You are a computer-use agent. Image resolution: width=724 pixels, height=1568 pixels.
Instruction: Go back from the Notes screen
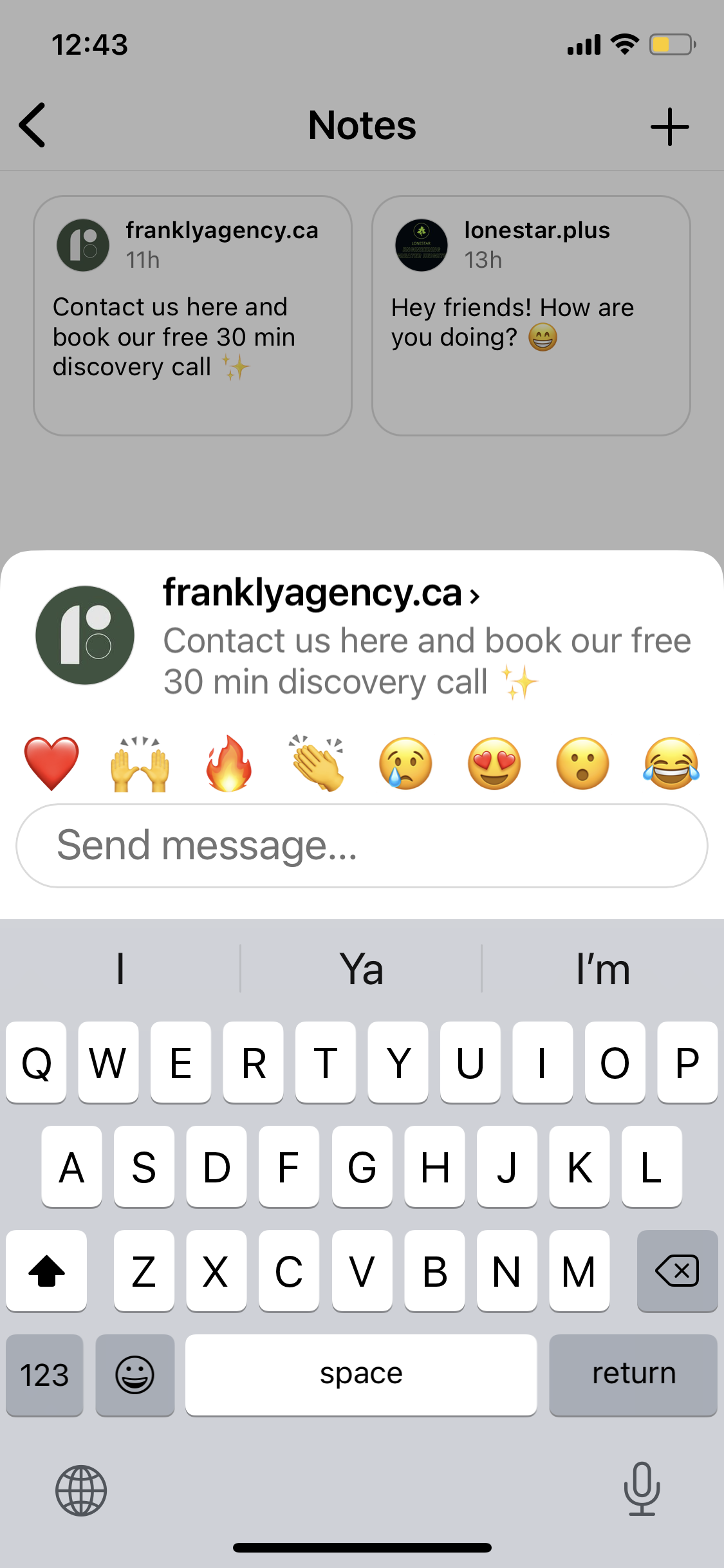33,125
